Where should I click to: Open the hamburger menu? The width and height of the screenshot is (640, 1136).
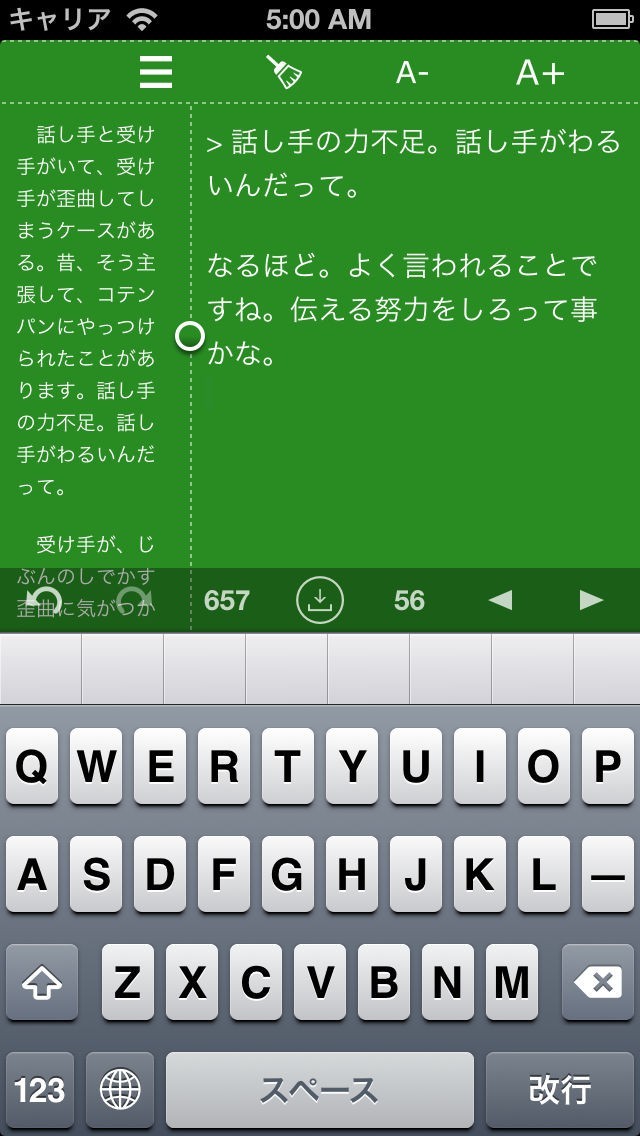coord(156,72)
